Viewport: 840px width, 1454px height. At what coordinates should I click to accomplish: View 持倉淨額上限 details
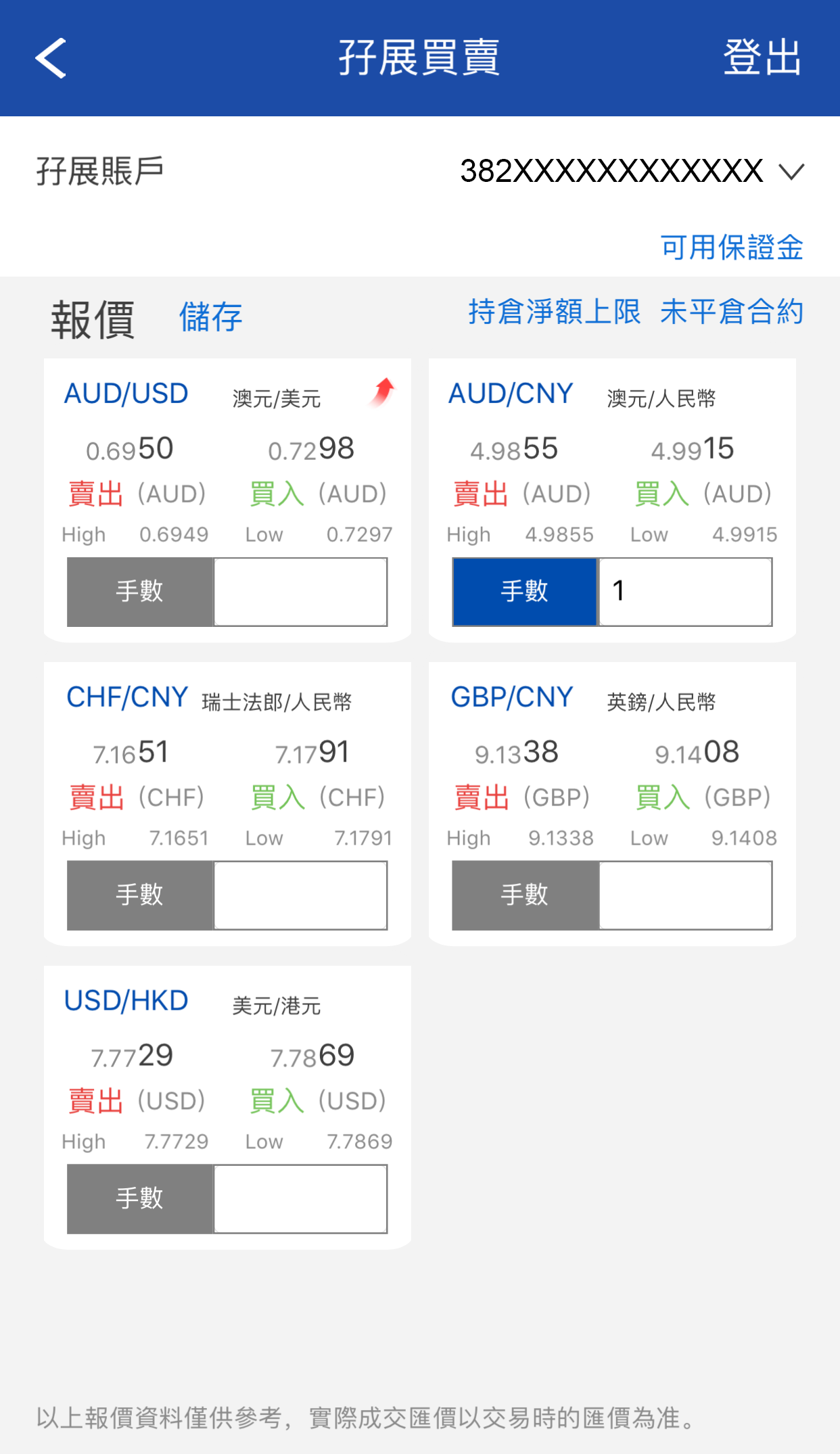[554, 312]
